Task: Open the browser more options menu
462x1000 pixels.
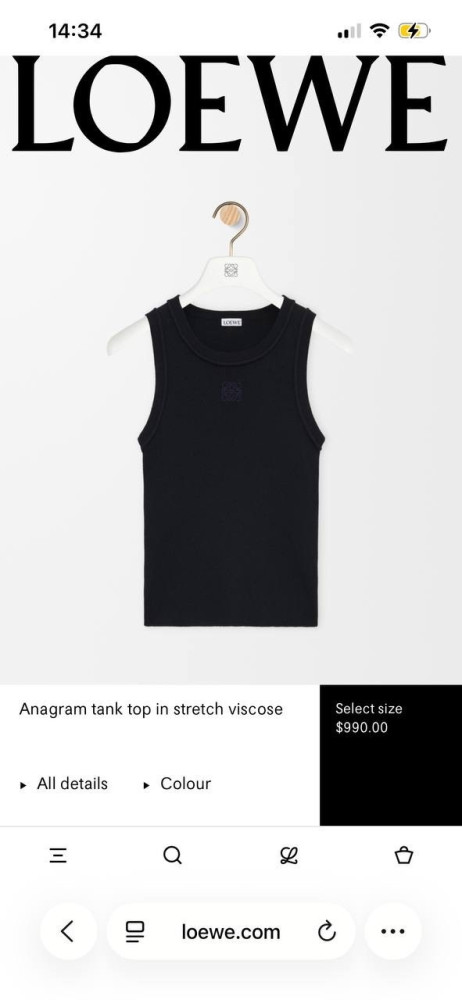Action: click(393, 932)
